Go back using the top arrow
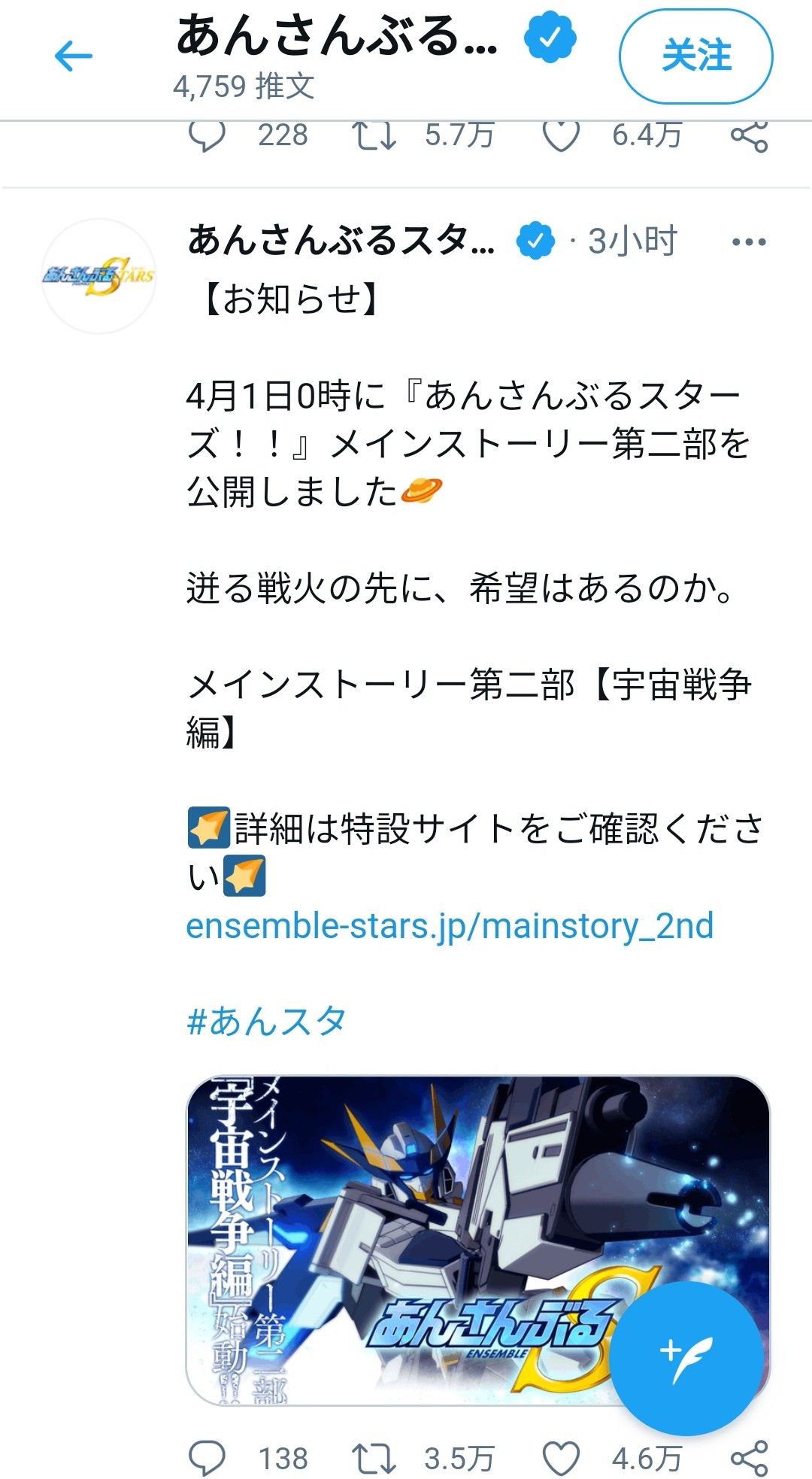This screenshot has height=1479, width=812. pyautogui.click(x=74, y=56)
